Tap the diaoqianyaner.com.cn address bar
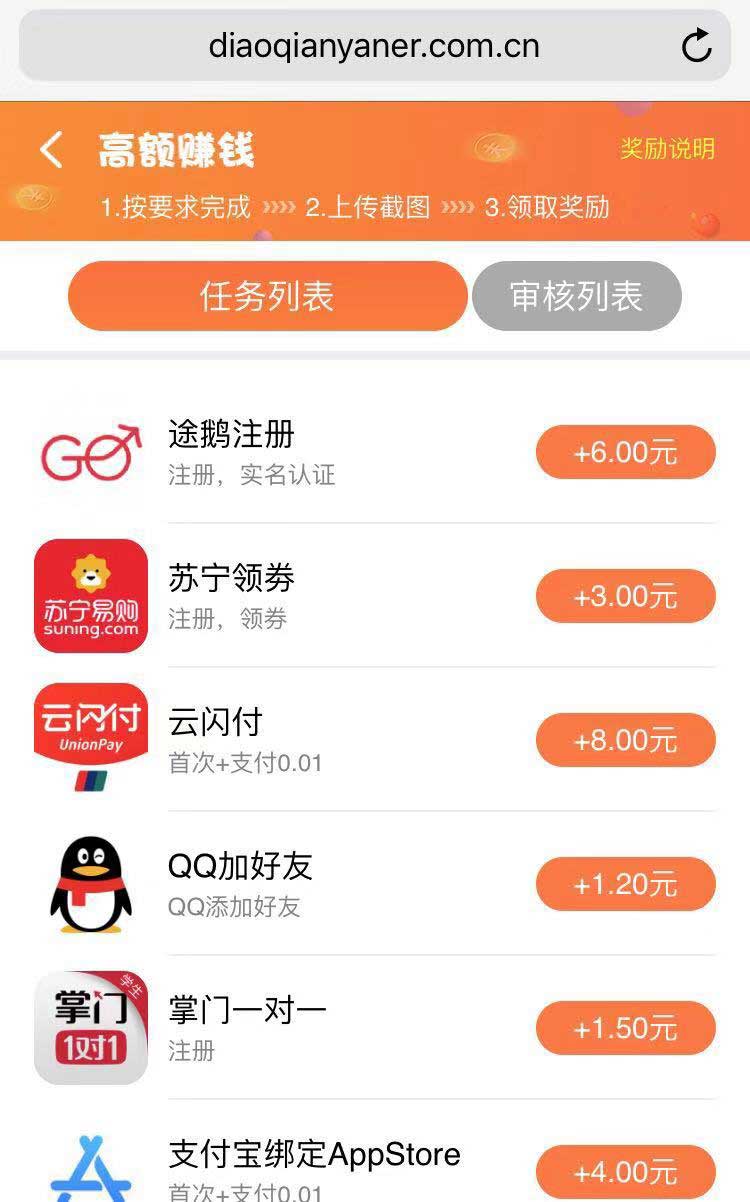 click(x=374, y=46)
